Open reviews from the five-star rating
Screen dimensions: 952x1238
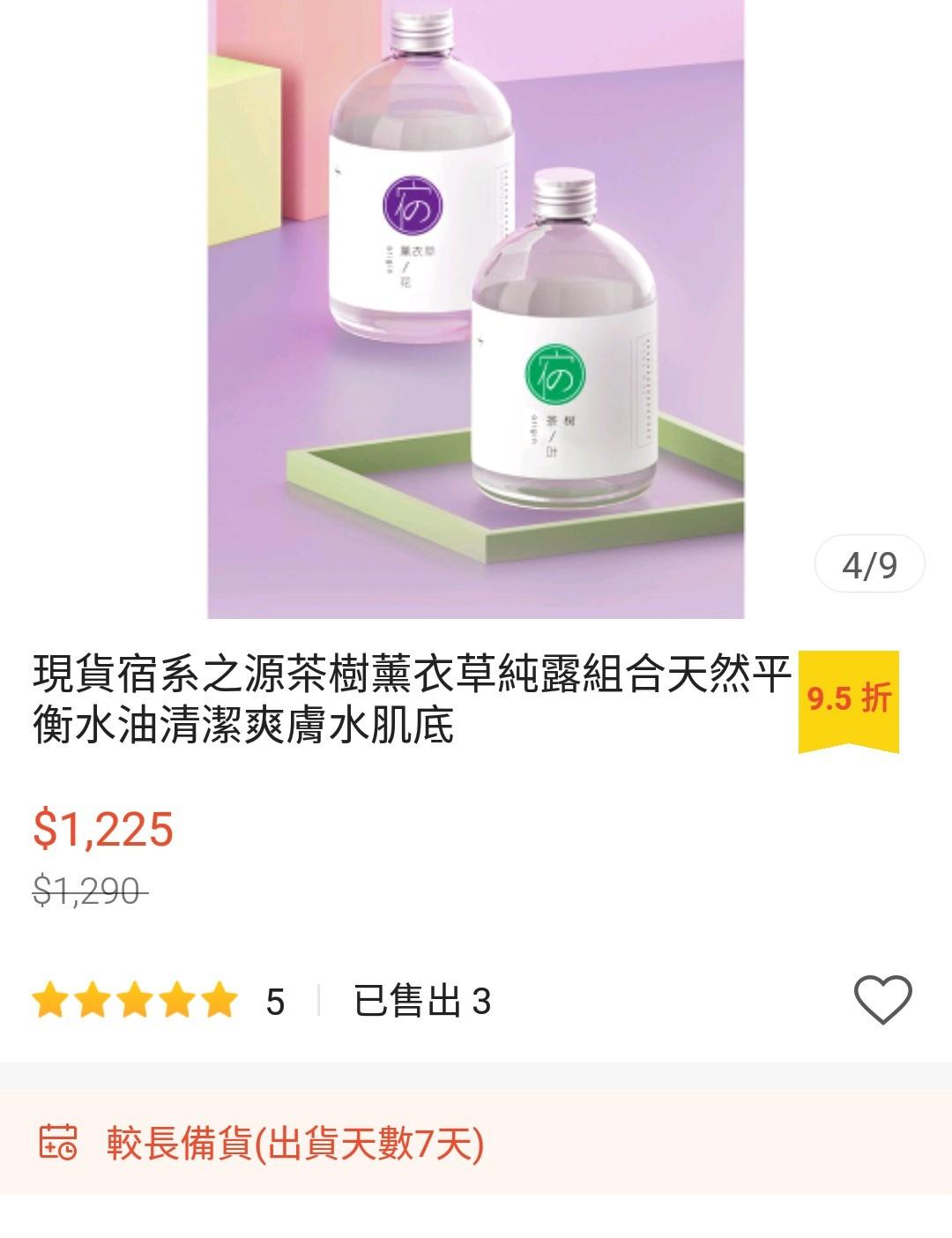point(135,1002)
